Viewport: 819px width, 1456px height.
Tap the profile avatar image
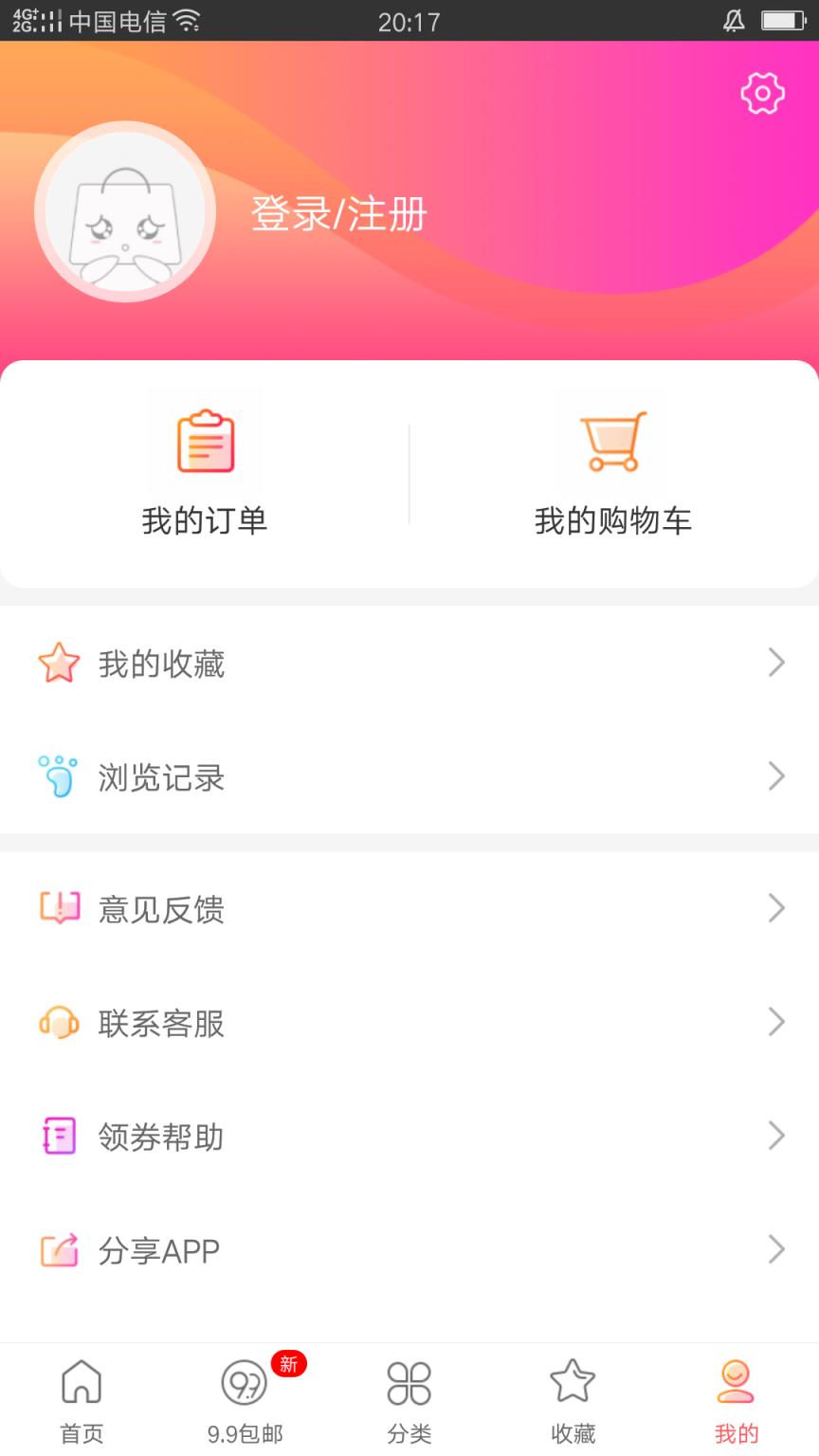pos(123,212)
